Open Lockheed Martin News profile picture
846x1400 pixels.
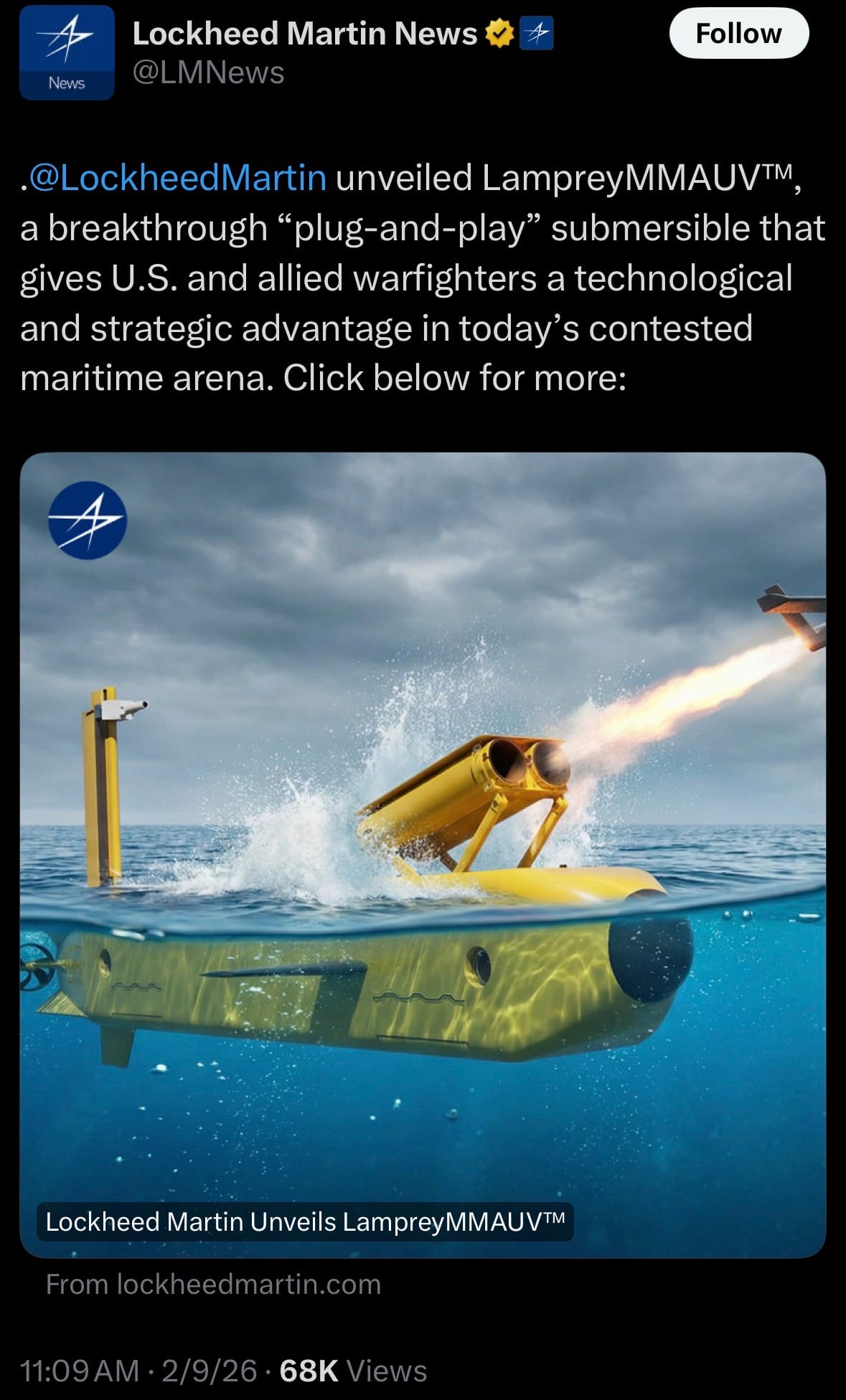click(x=67, y=53)
